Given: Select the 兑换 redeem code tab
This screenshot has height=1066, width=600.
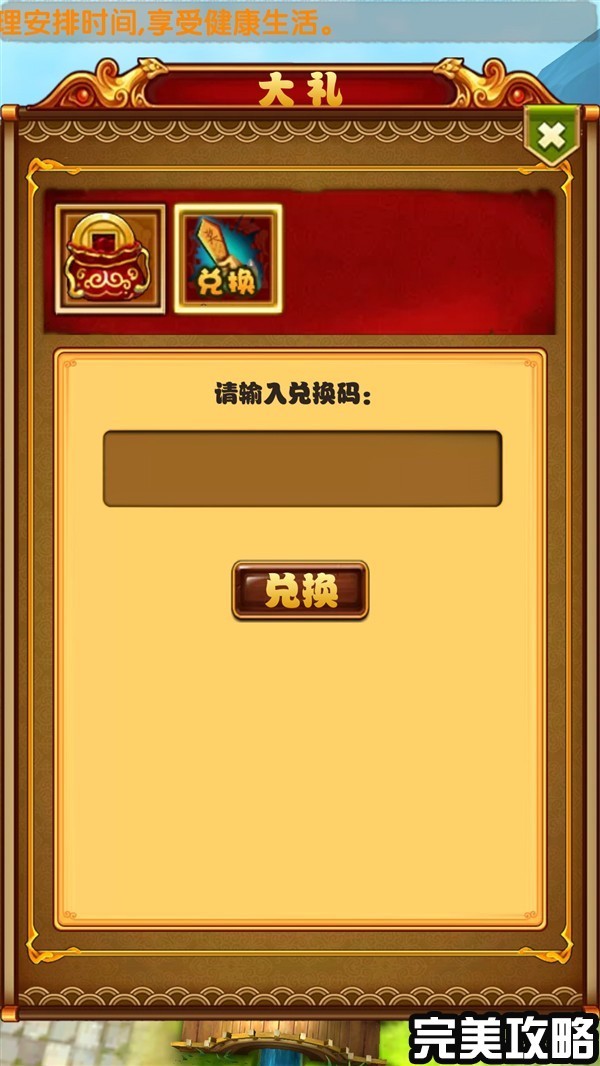Looking at the screenshot, I should pos(228,259).
